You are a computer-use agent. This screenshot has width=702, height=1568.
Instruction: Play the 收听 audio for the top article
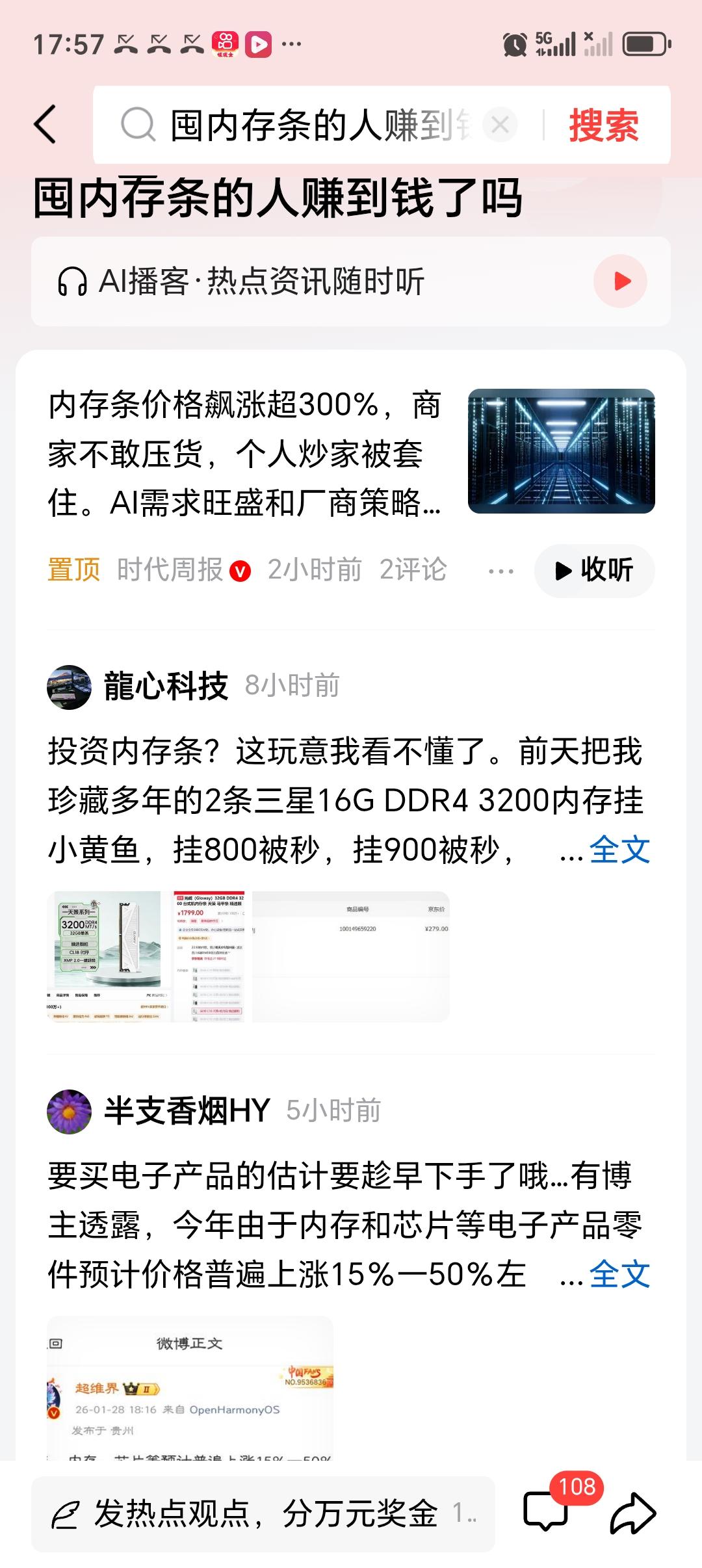tap(593, 570)
